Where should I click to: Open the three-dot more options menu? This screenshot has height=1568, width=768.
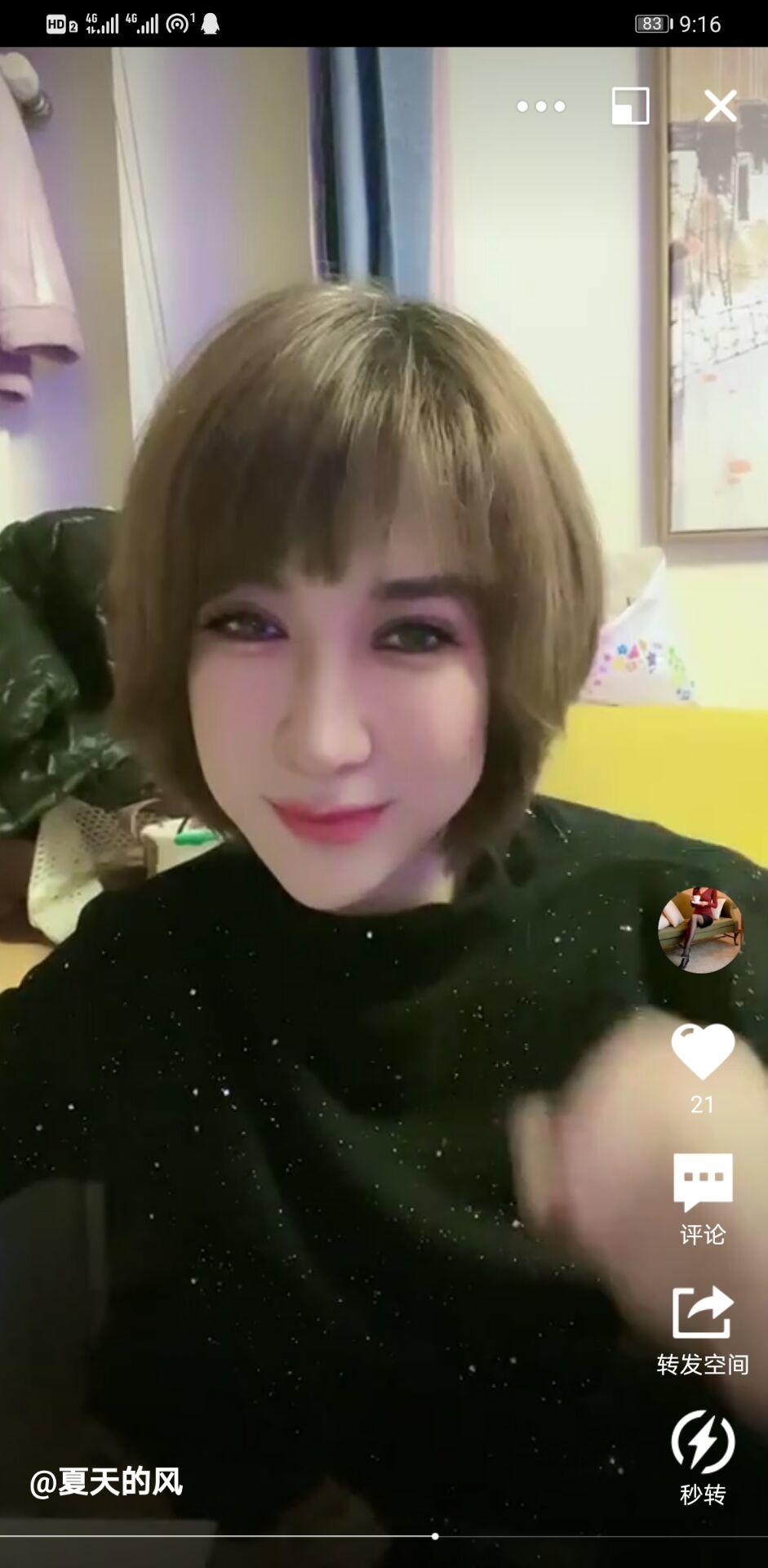click(x=540, y=106)
